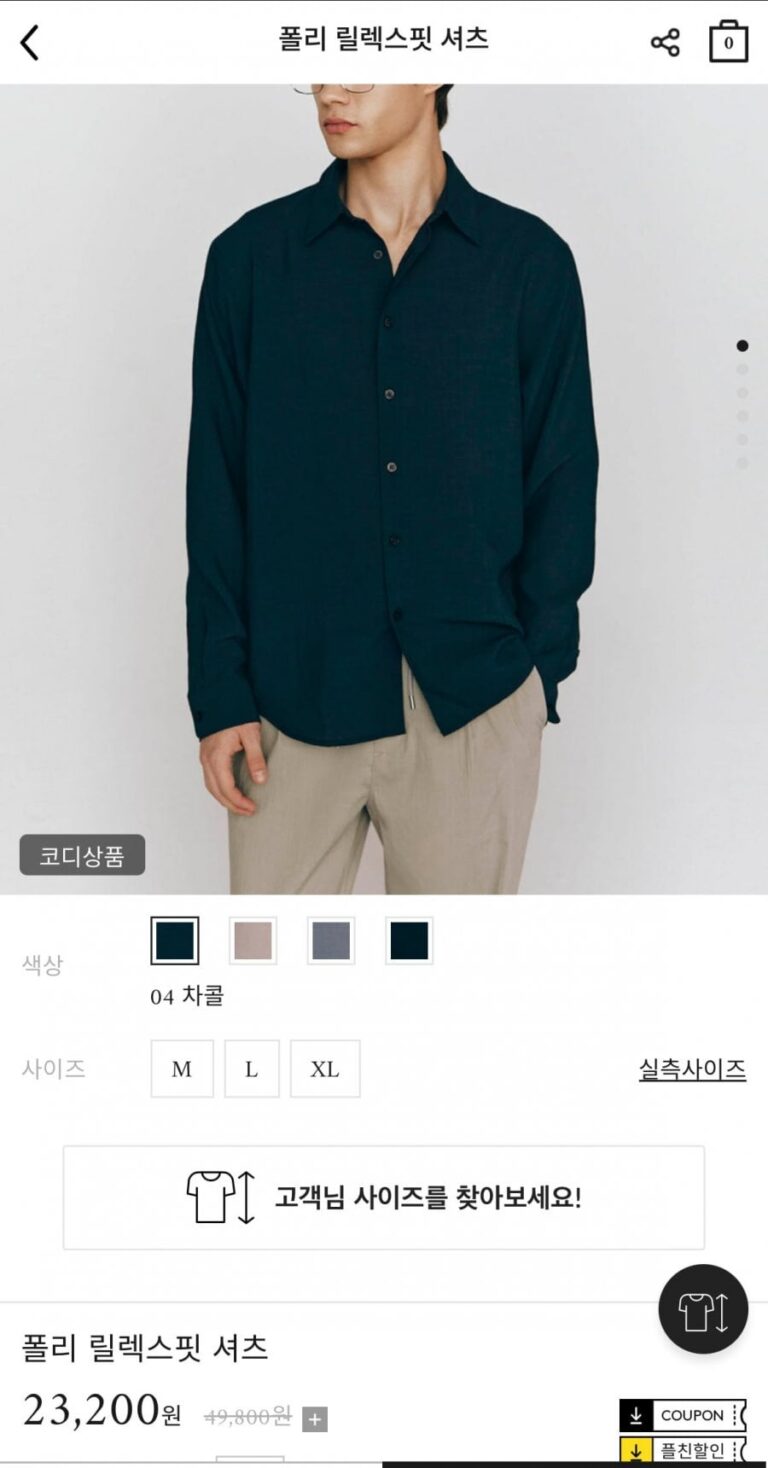The width and height of the screenshot is (768, 1468).
Task: Select the dark navy color swatch
Action: click(409, 941)
